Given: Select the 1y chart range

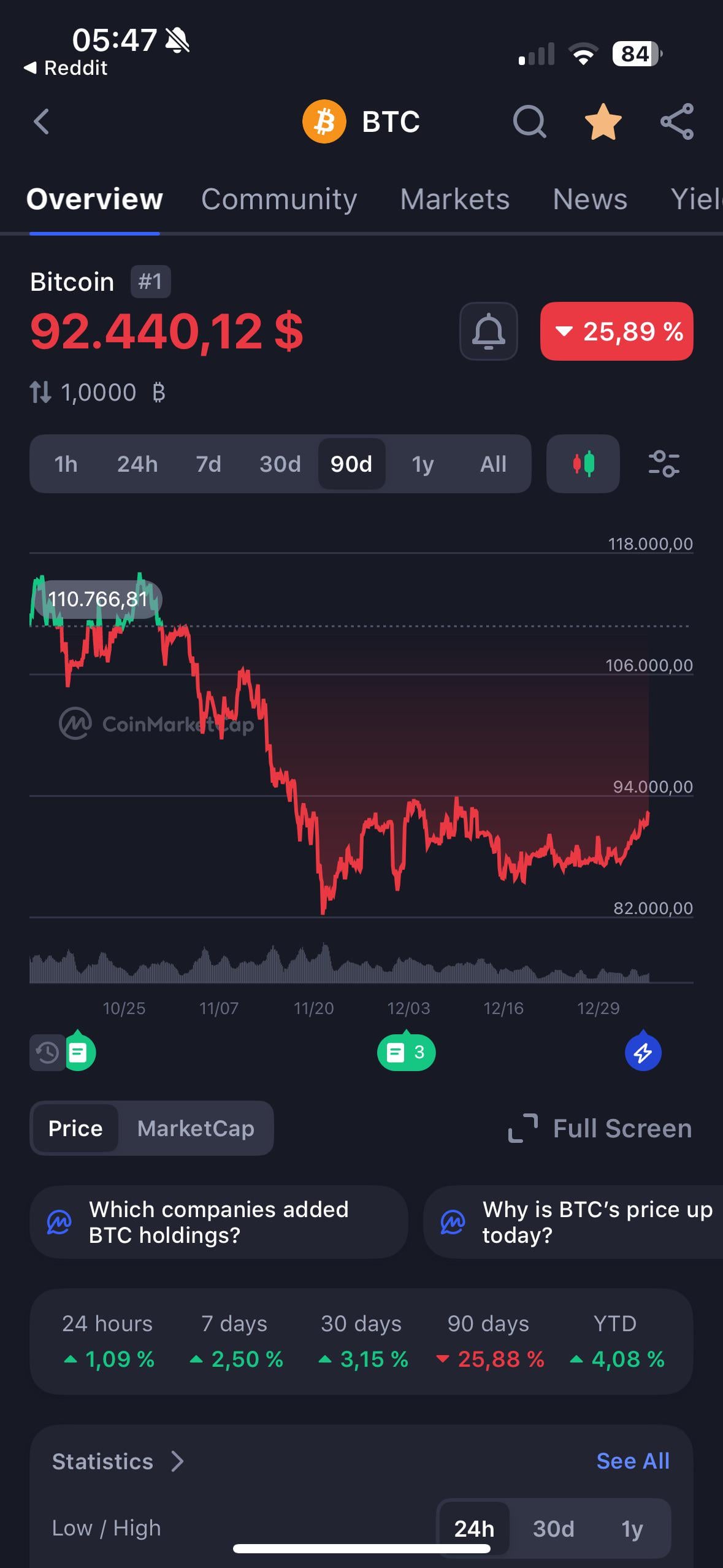Looking at the screenshot, I should (x=423, y=464).
